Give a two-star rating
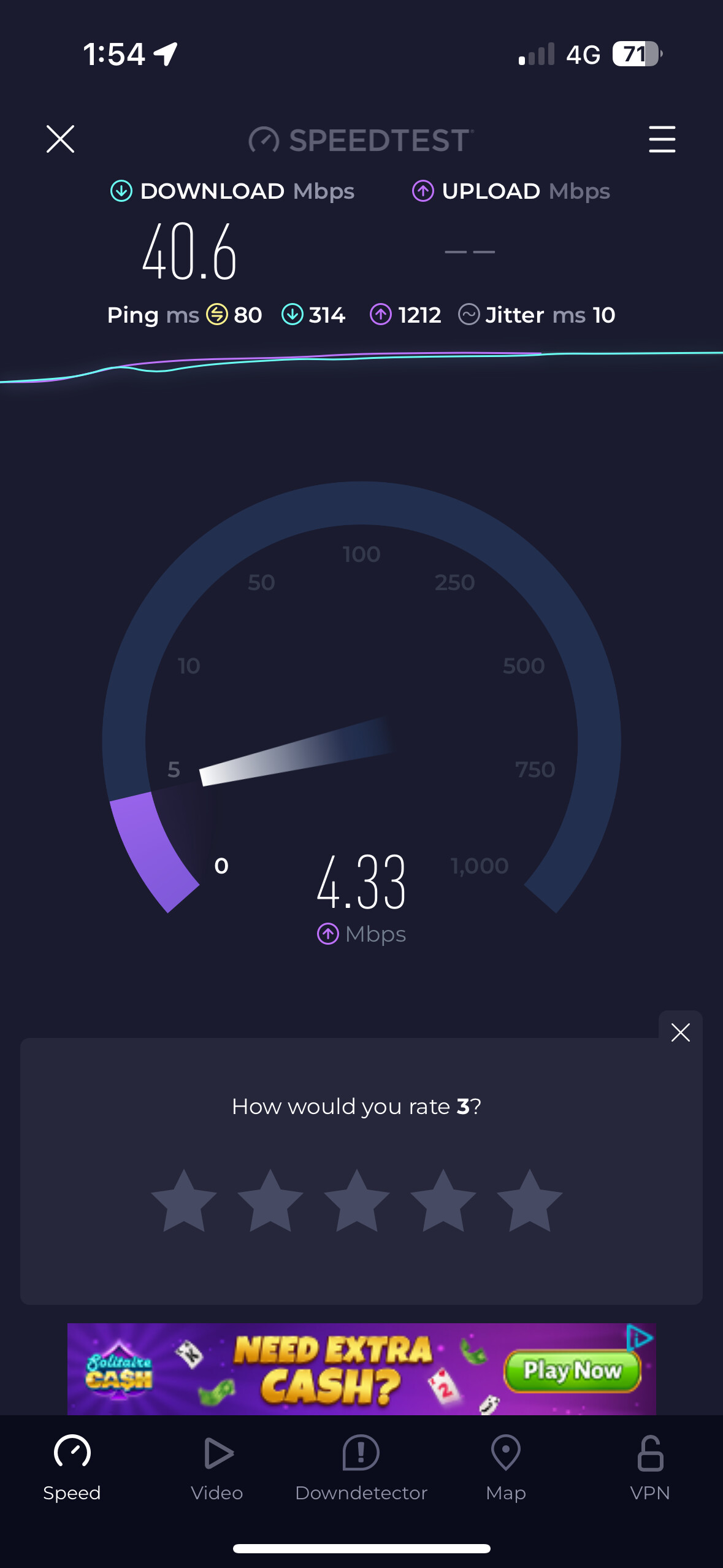723x1568 pixels. click(x=270, y=1201)
